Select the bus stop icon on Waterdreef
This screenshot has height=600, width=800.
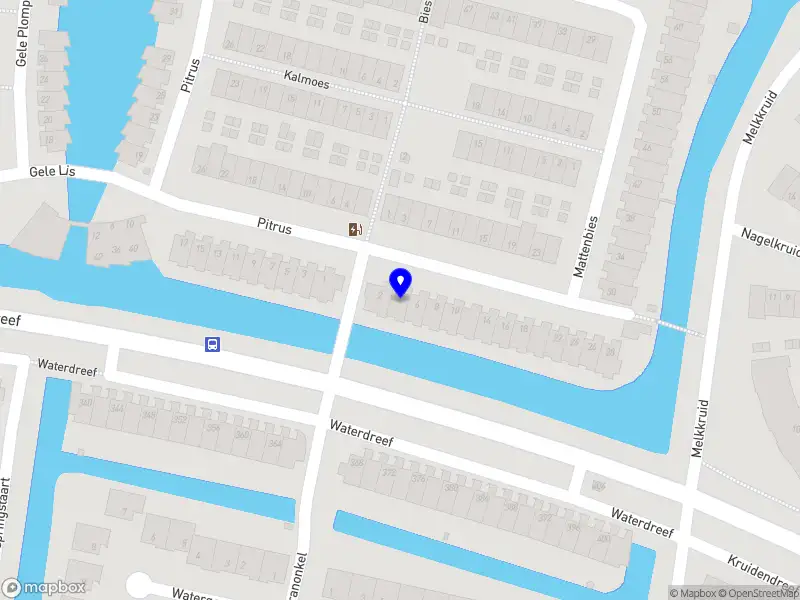(x=212, y=345)
